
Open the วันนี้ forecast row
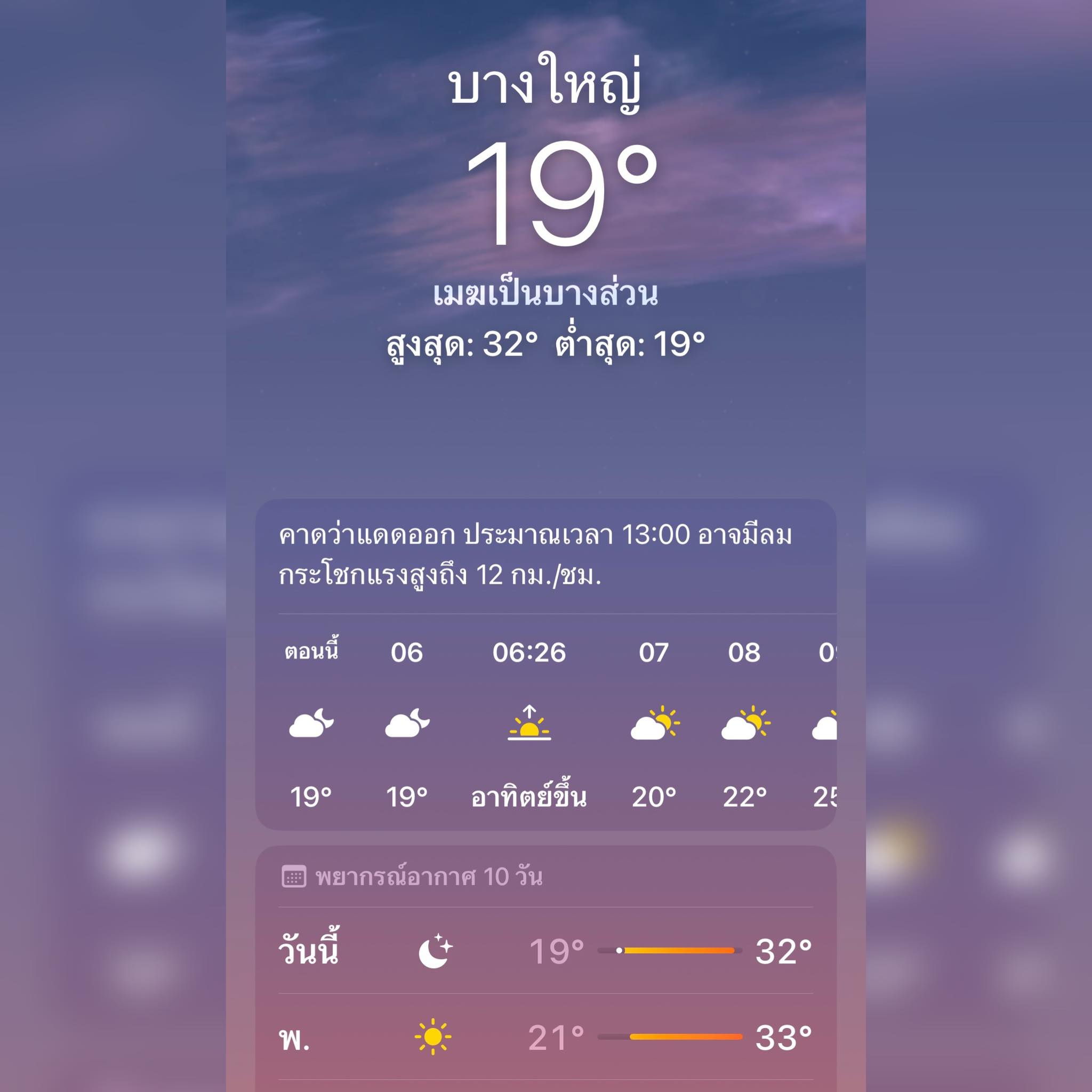pyautogui.click(x=545, y=951)
